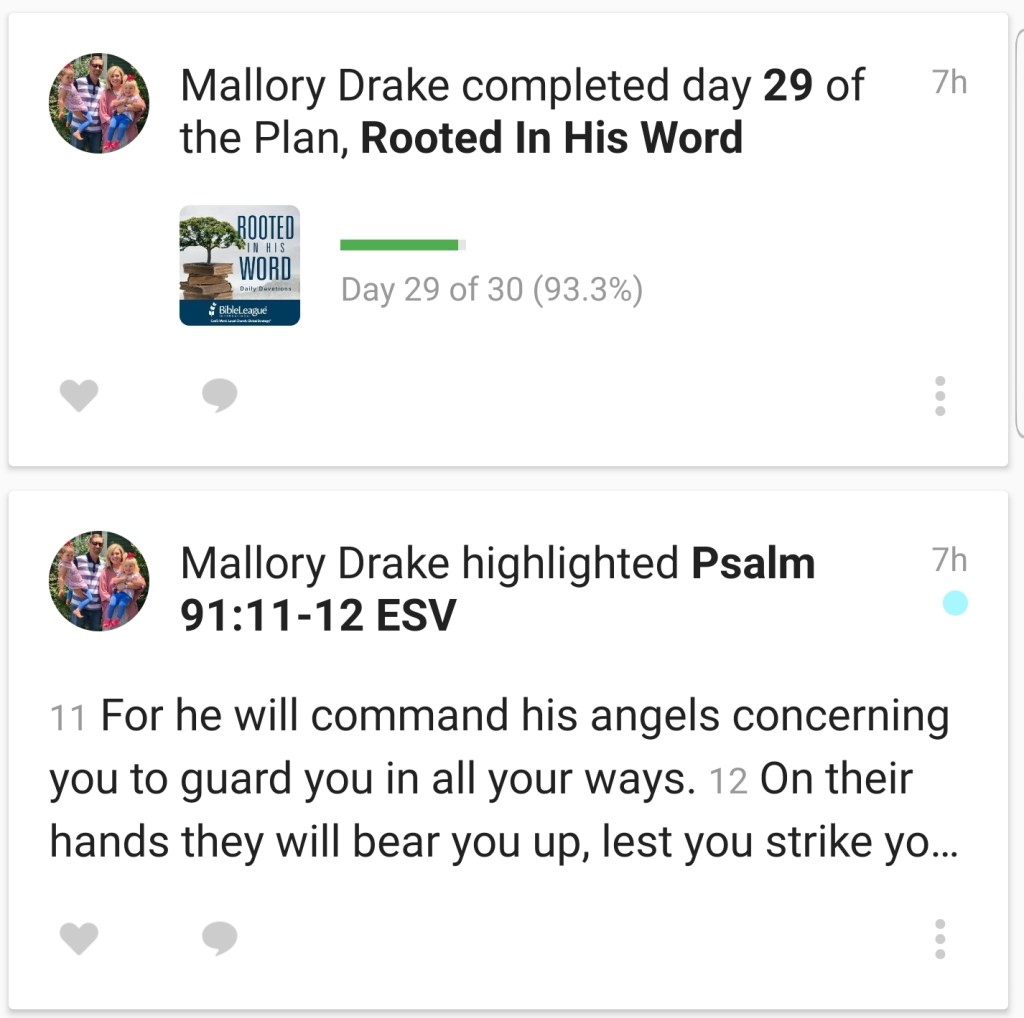Open overflow menu on the Psalm highlight post
The width and height of the screenshot is (1024, 1018).
tap(939, 939)
